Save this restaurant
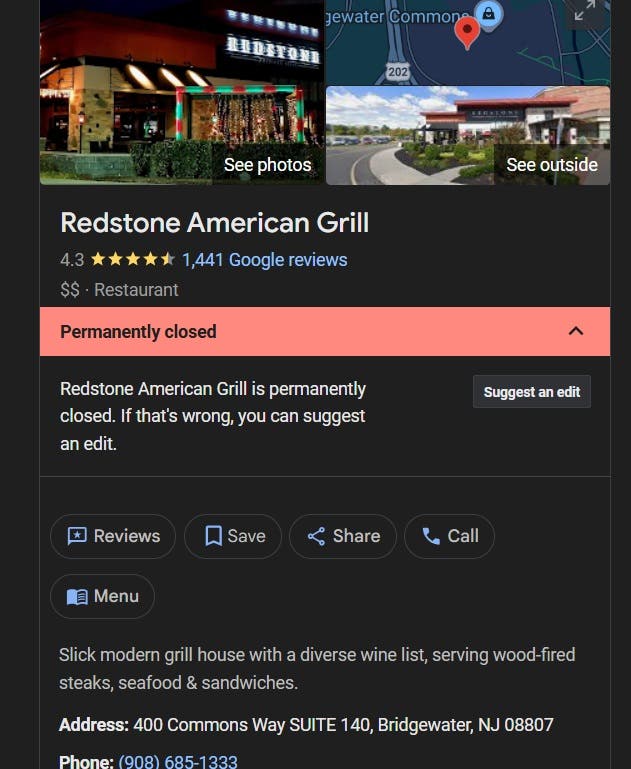 pos(233,536)
